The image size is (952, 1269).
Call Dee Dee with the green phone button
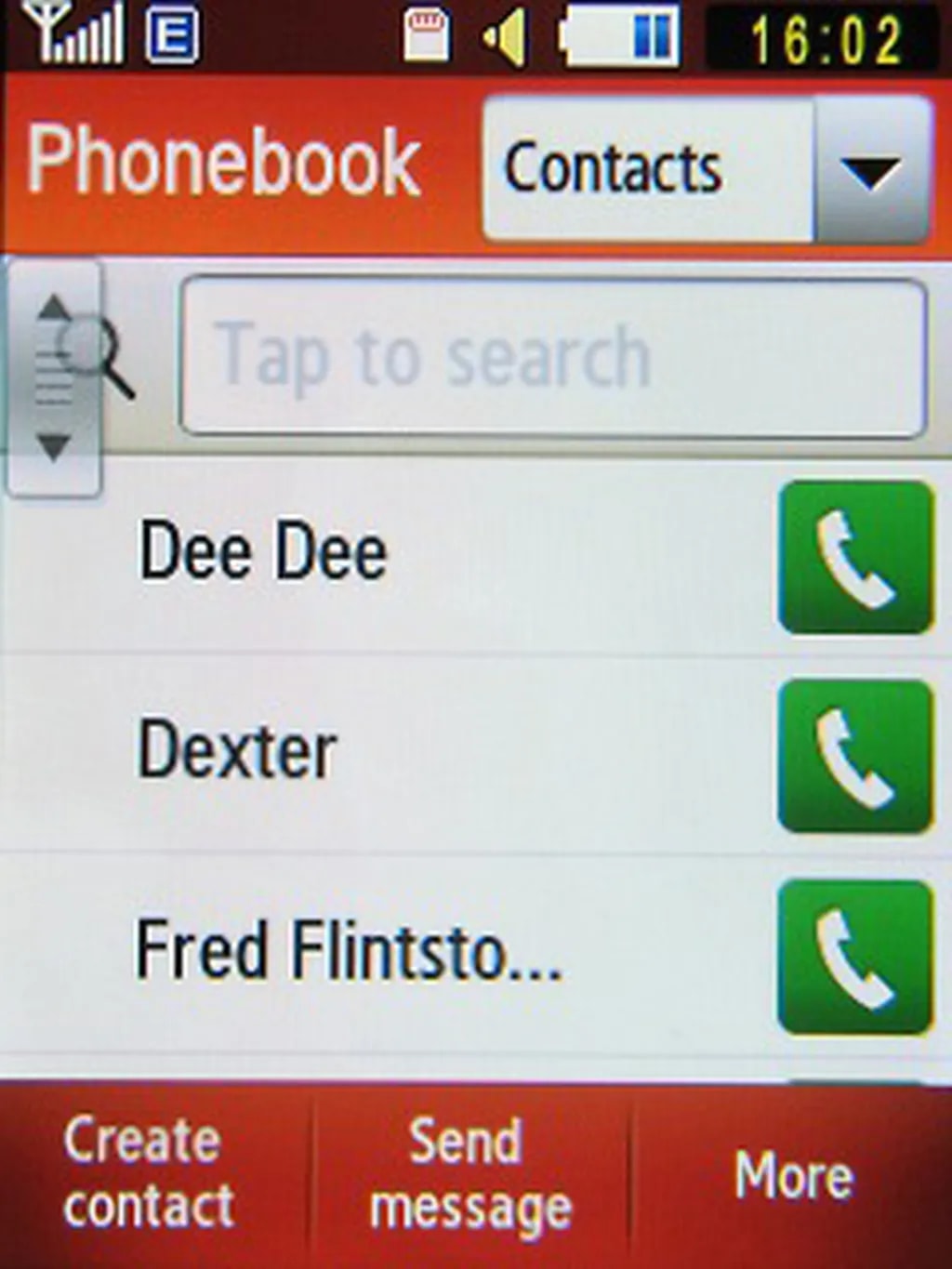(855, 558)
